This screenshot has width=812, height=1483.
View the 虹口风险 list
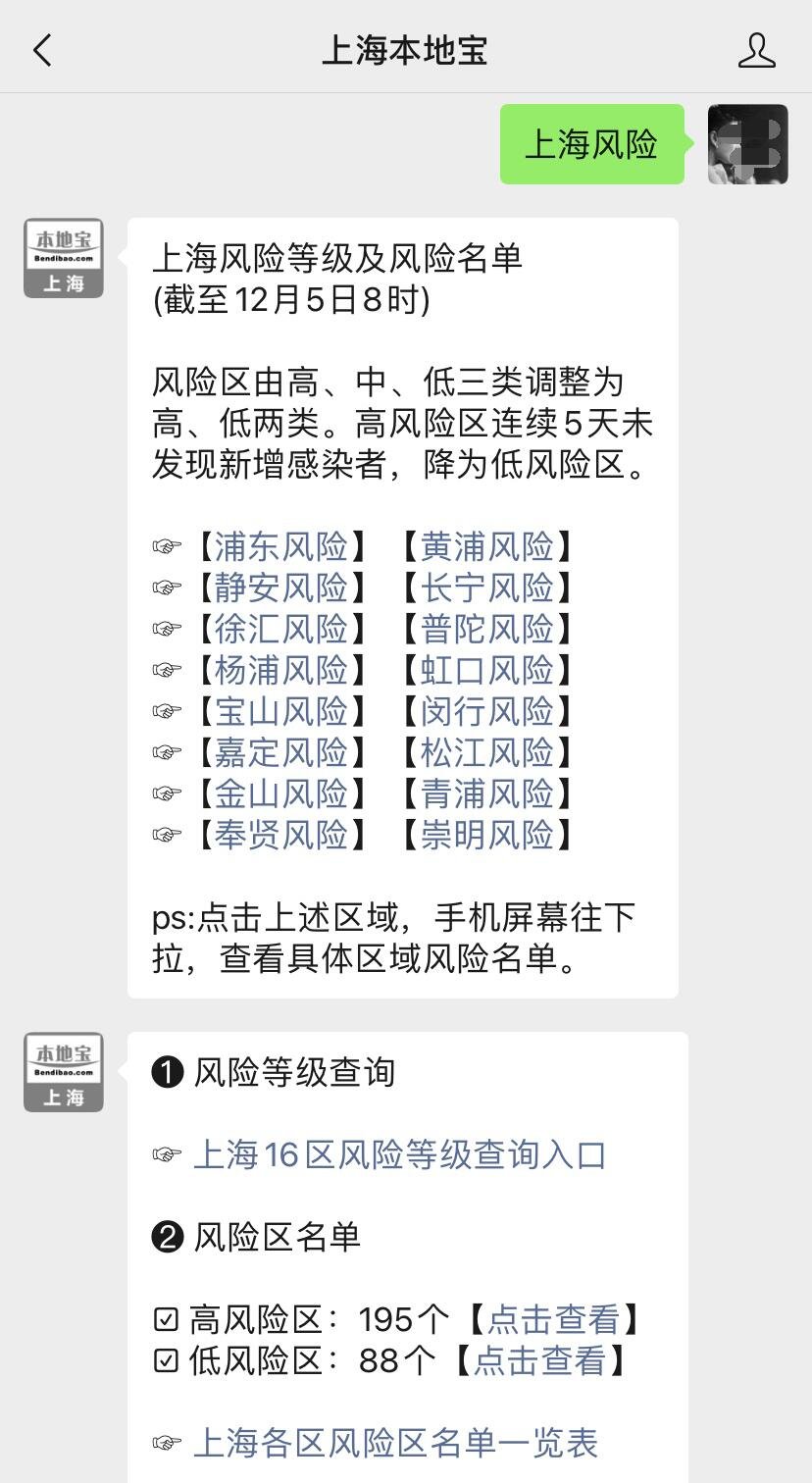(487, 670)
